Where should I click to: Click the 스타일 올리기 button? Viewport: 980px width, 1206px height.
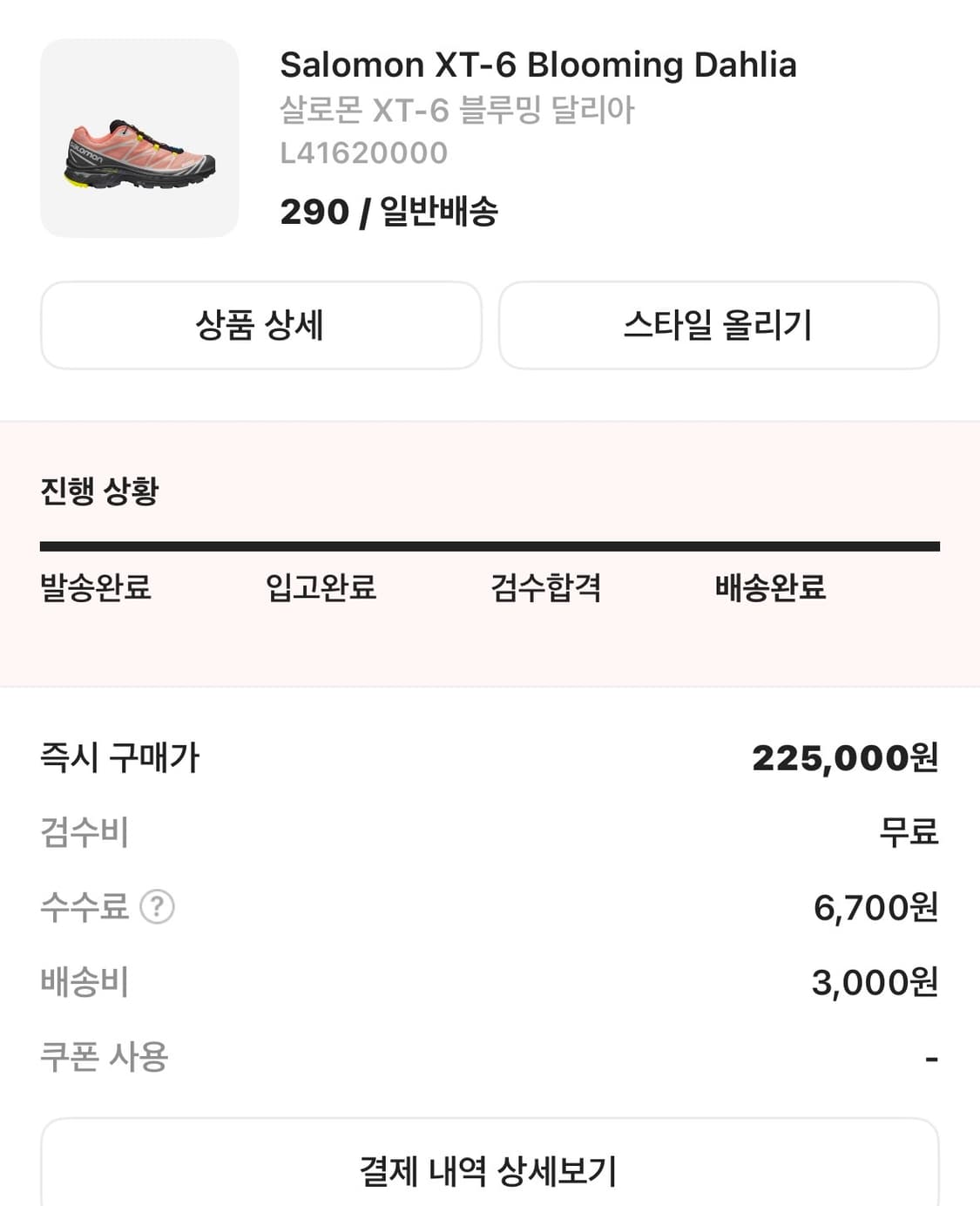[720, 326]
